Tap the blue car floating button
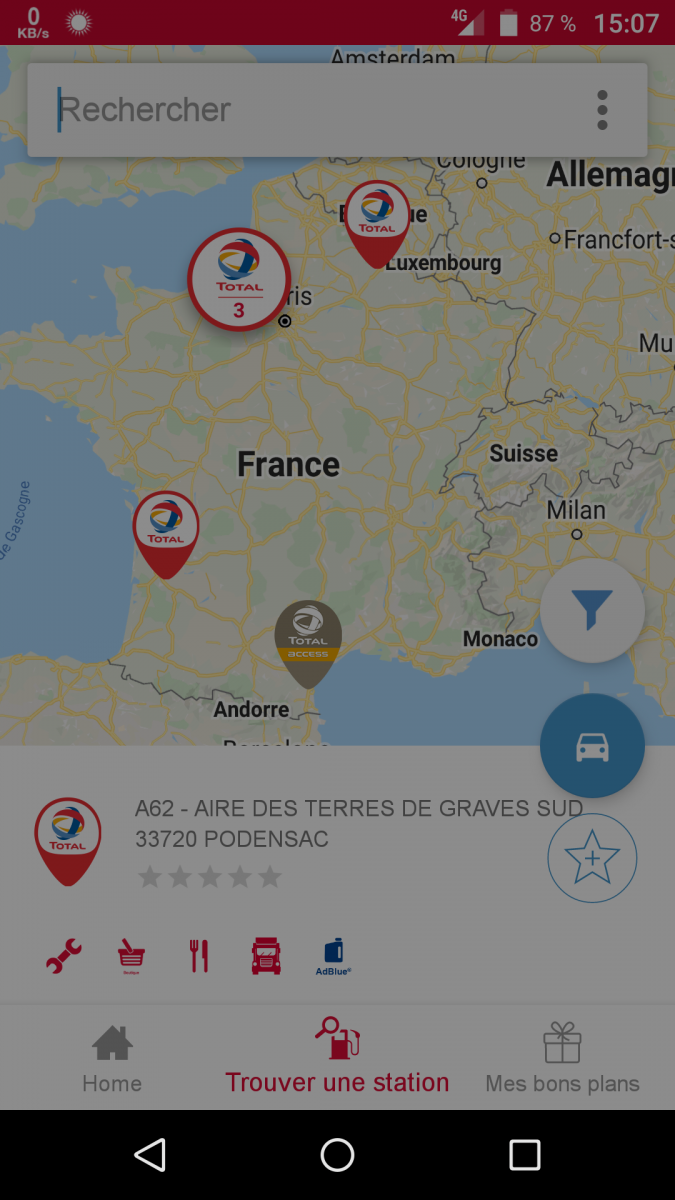The width and height of the screenshot is (675, 1200). [x=592, y=746]
